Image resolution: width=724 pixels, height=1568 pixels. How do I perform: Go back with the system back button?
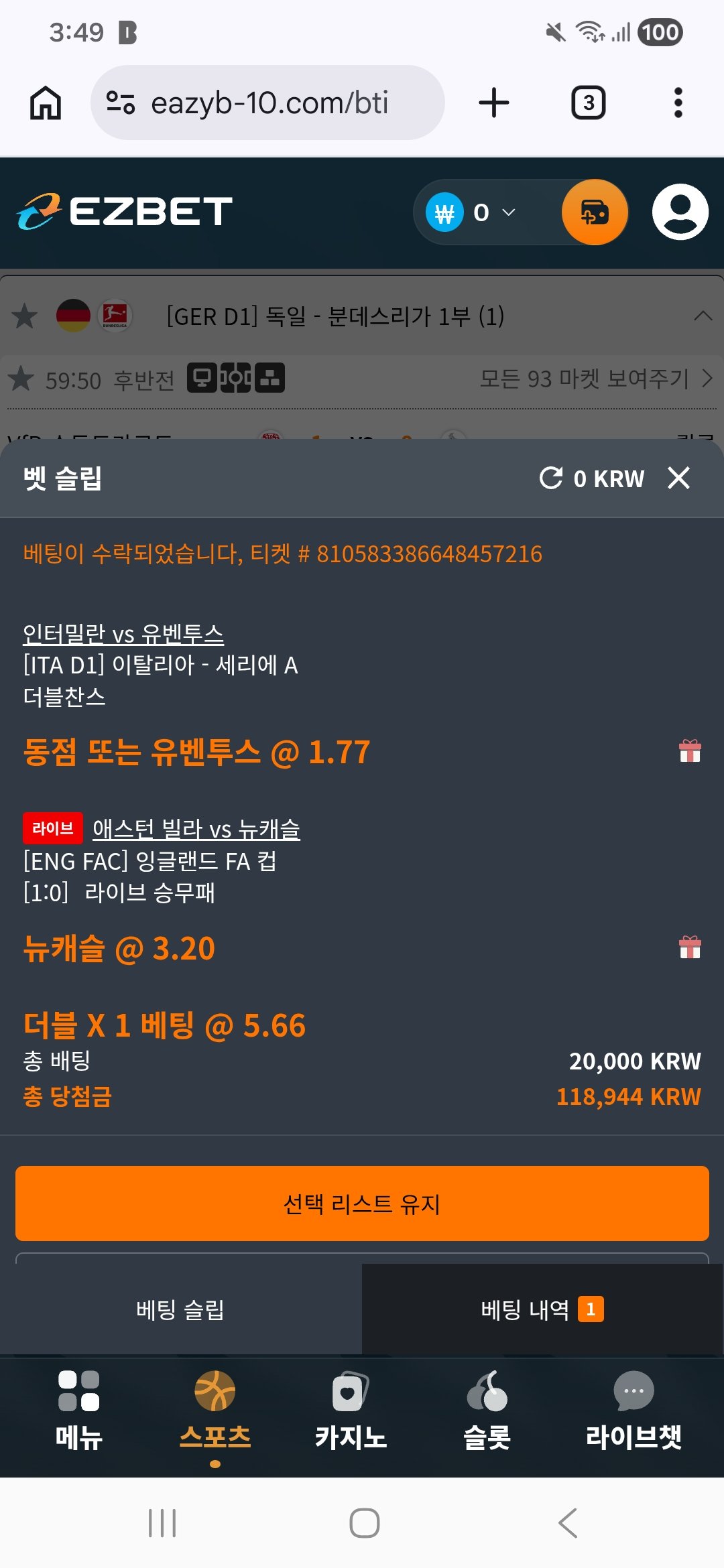point(567,1522)
